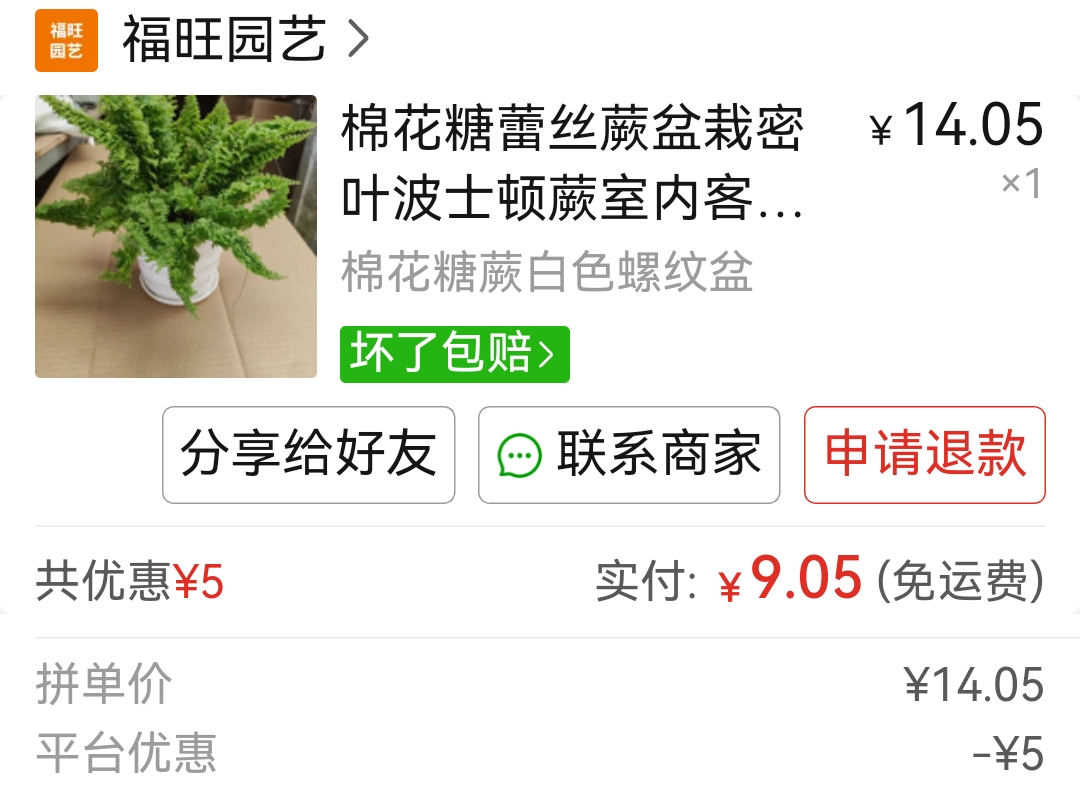Open the 棉花糖蕾丝蕨盆栽 product title
The width and height of the screenshot is (1080, 789).
click(x=572, y=165)
